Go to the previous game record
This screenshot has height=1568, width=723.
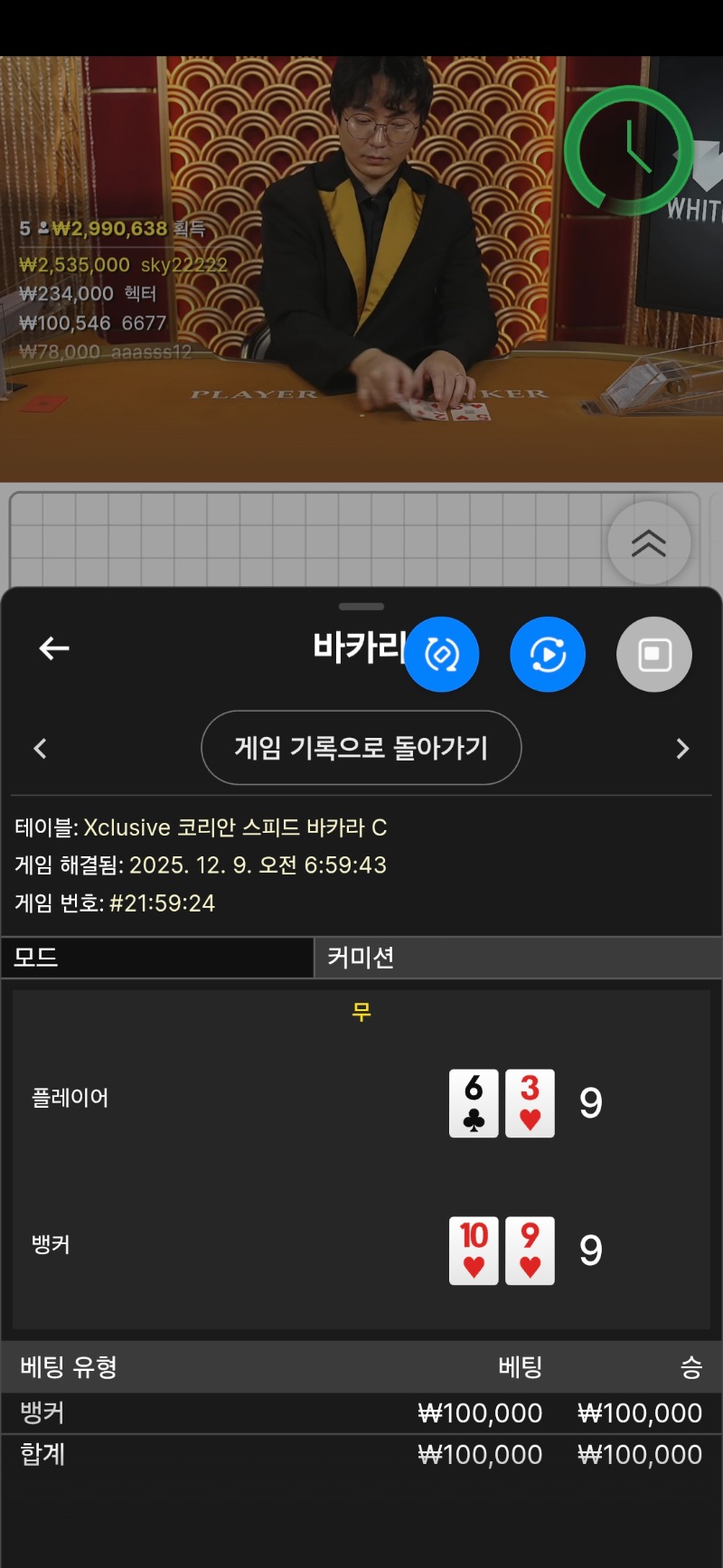40,749
